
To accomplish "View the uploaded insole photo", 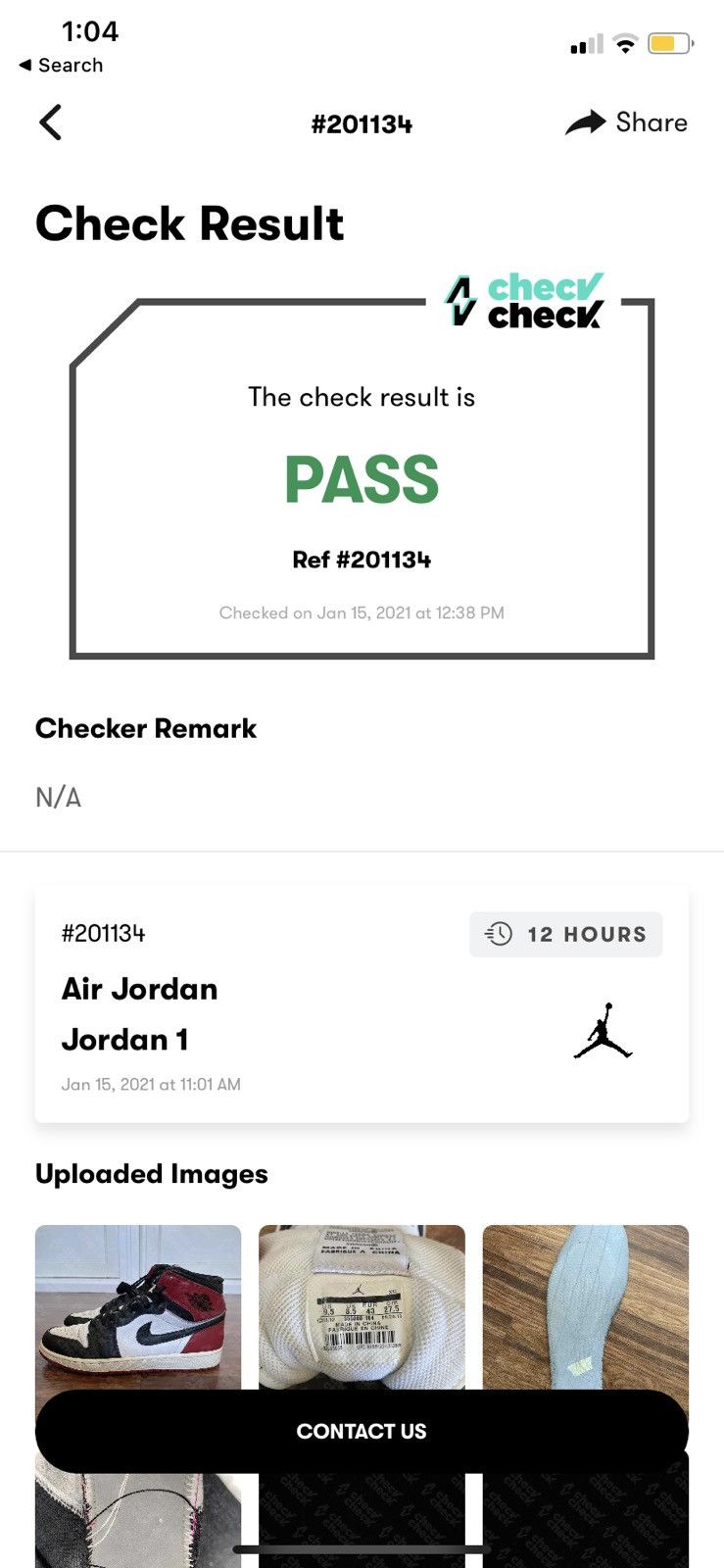I will click(x=586, y=1307).
